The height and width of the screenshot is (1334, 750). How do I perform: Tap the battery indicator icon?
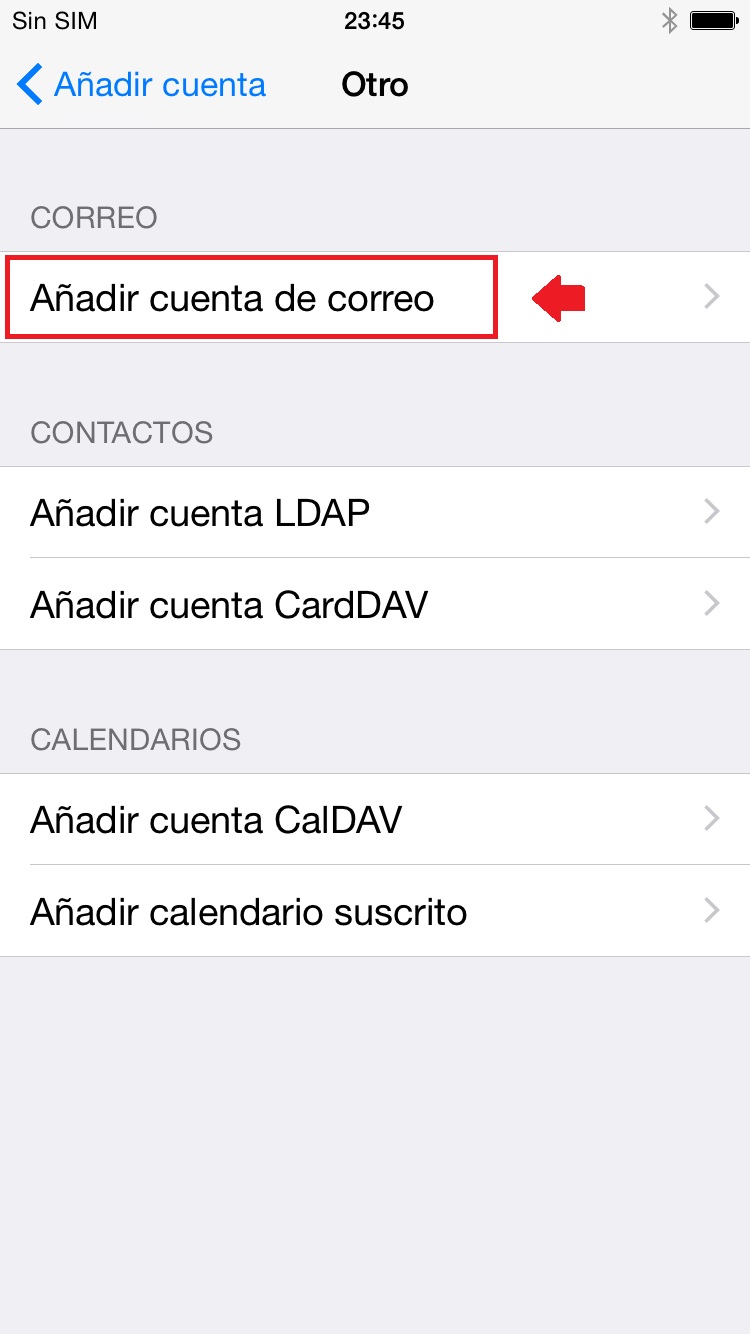coord(714,18)
